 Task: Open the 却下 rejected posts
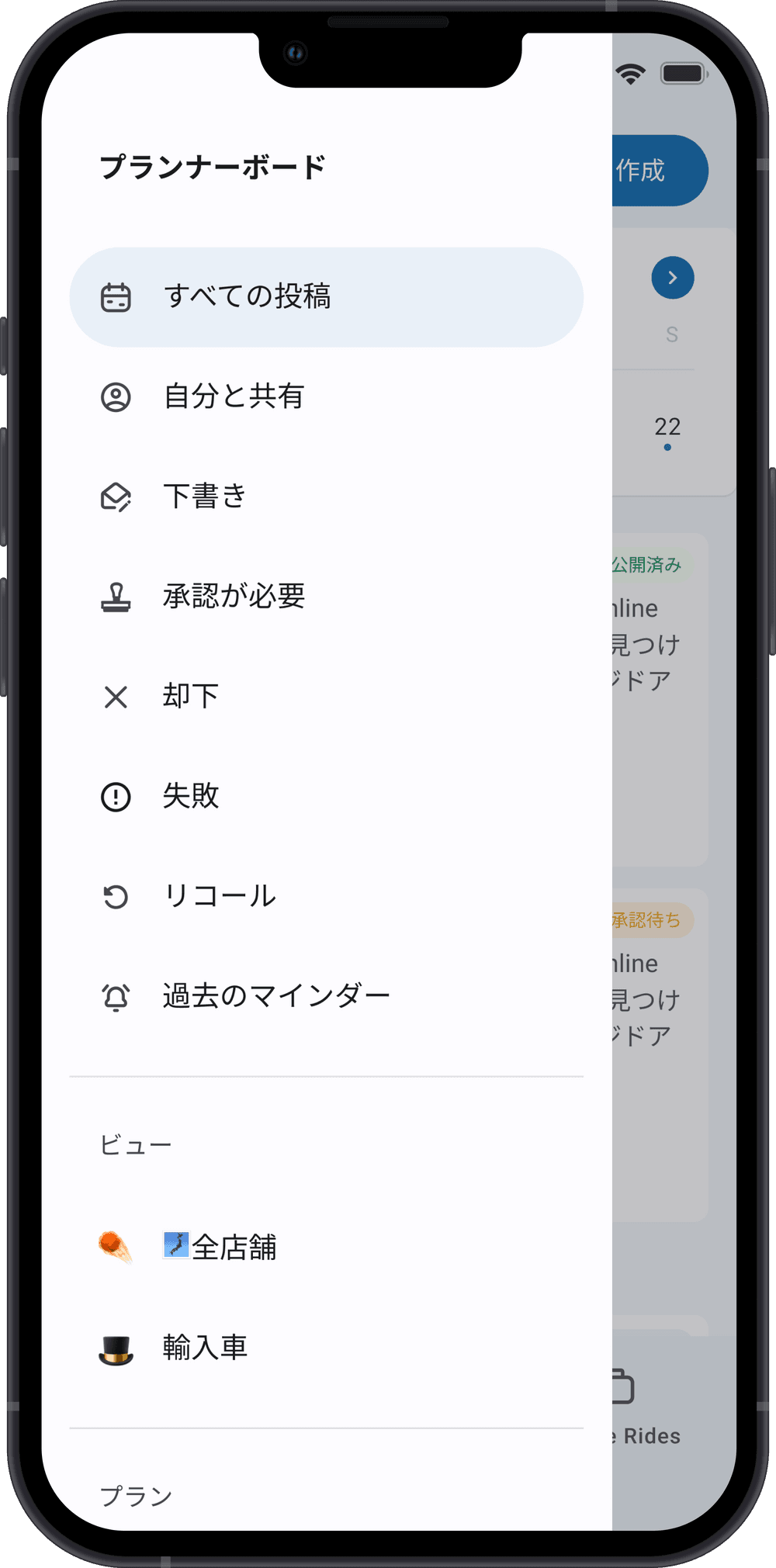tap(326, 696)
